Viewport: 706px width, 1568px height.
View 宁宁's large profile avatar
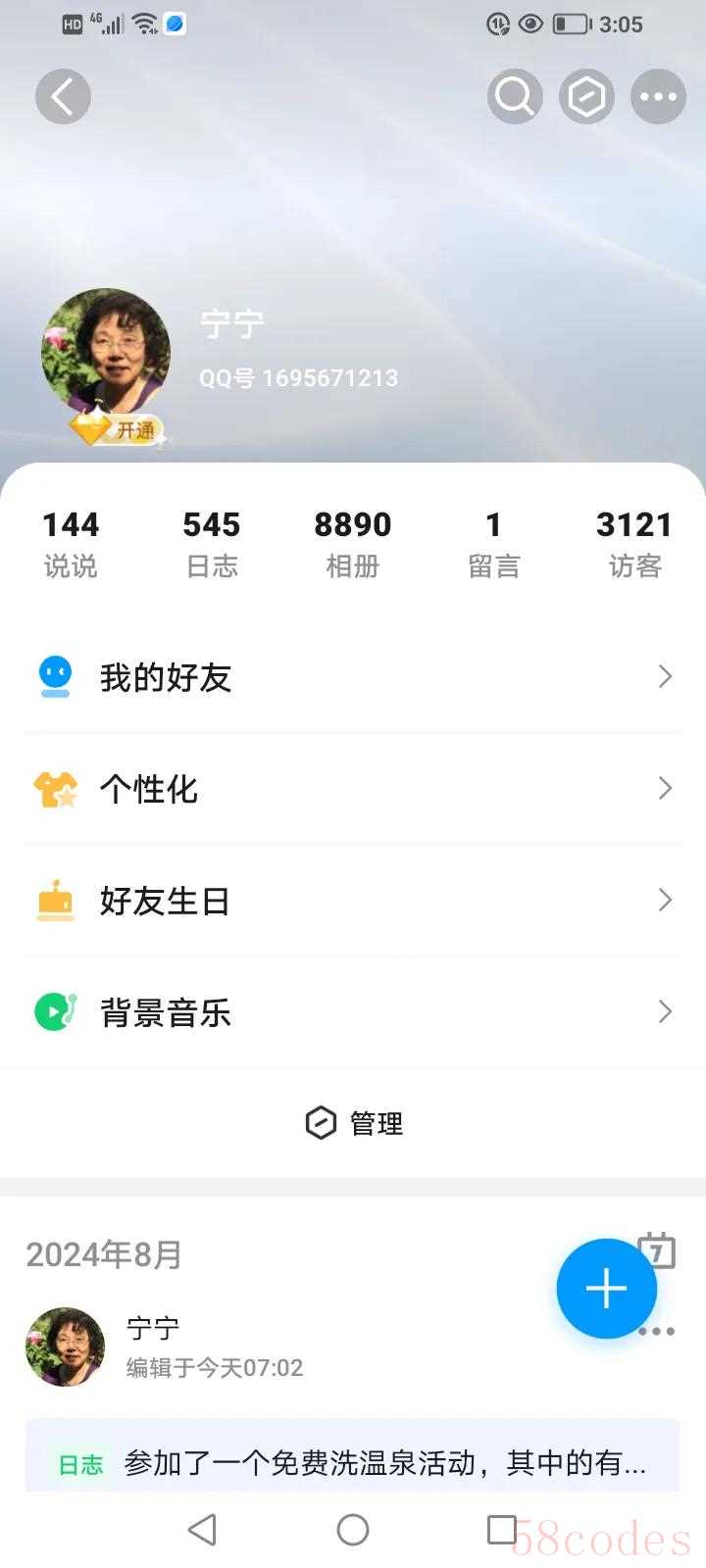click(x=106, y=351)
